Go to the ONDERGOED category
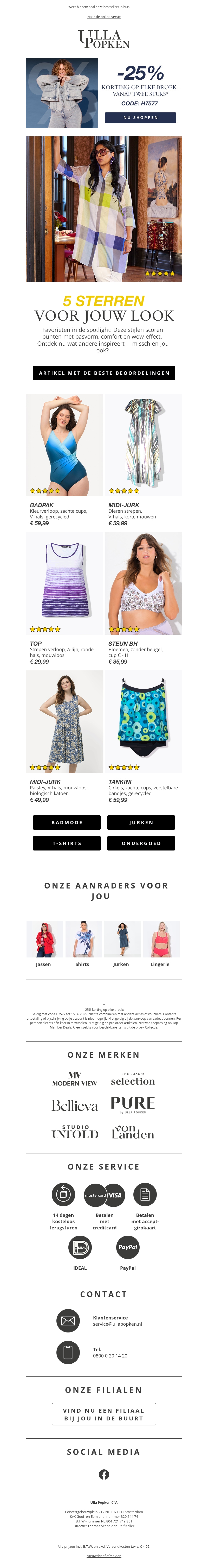 tap(141, 843)
